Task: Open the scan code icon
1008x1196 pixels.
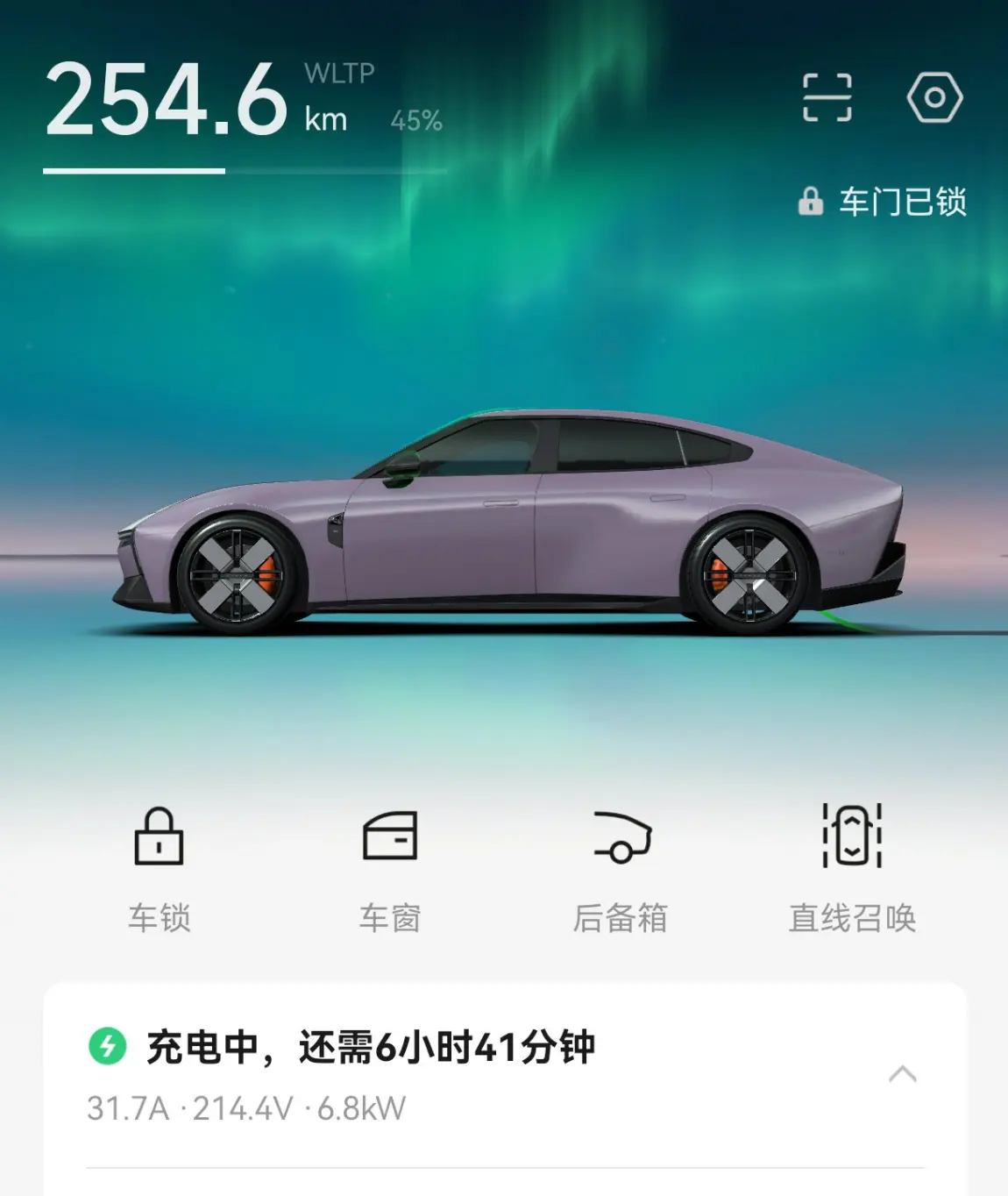Action: [827, 97]
